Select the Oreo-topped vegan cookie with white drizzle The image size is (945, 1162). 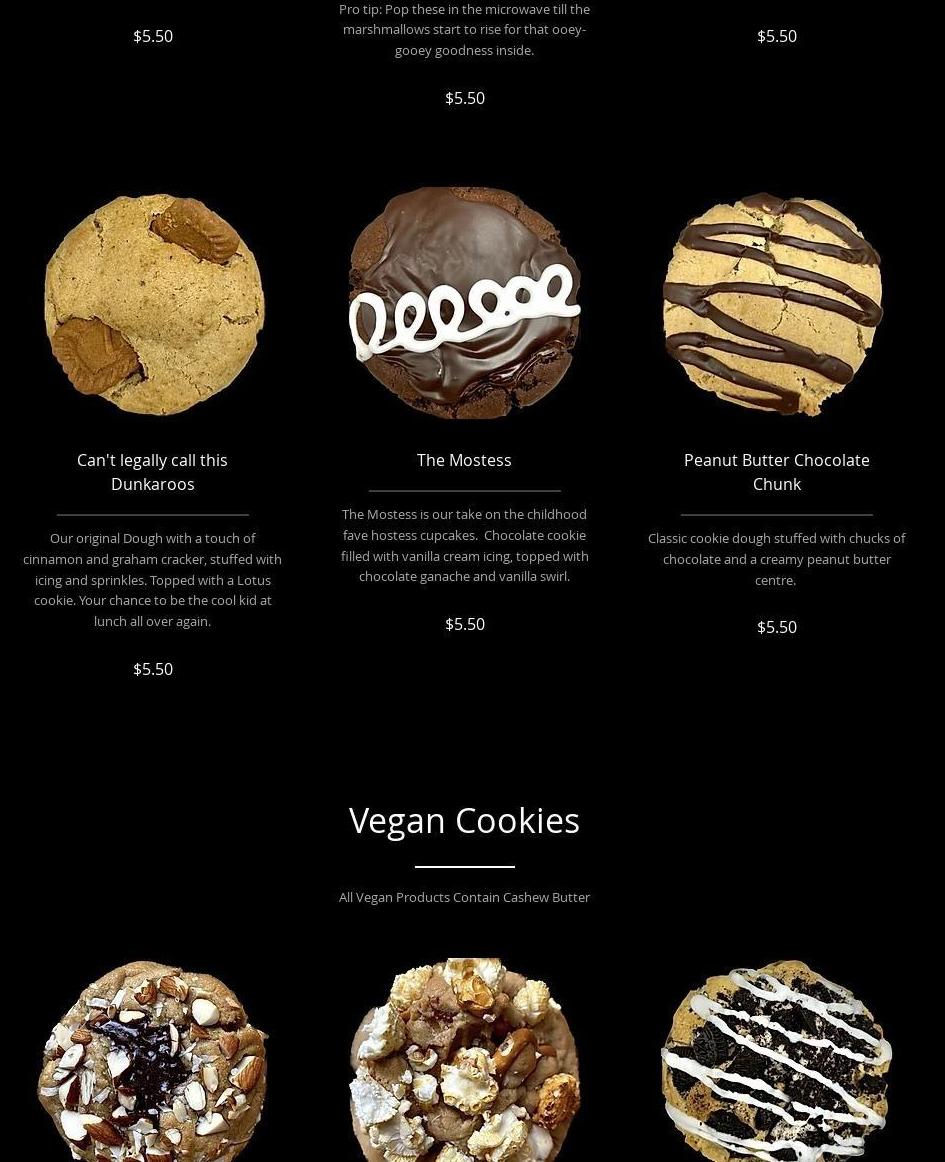(x=776, y=1060)
